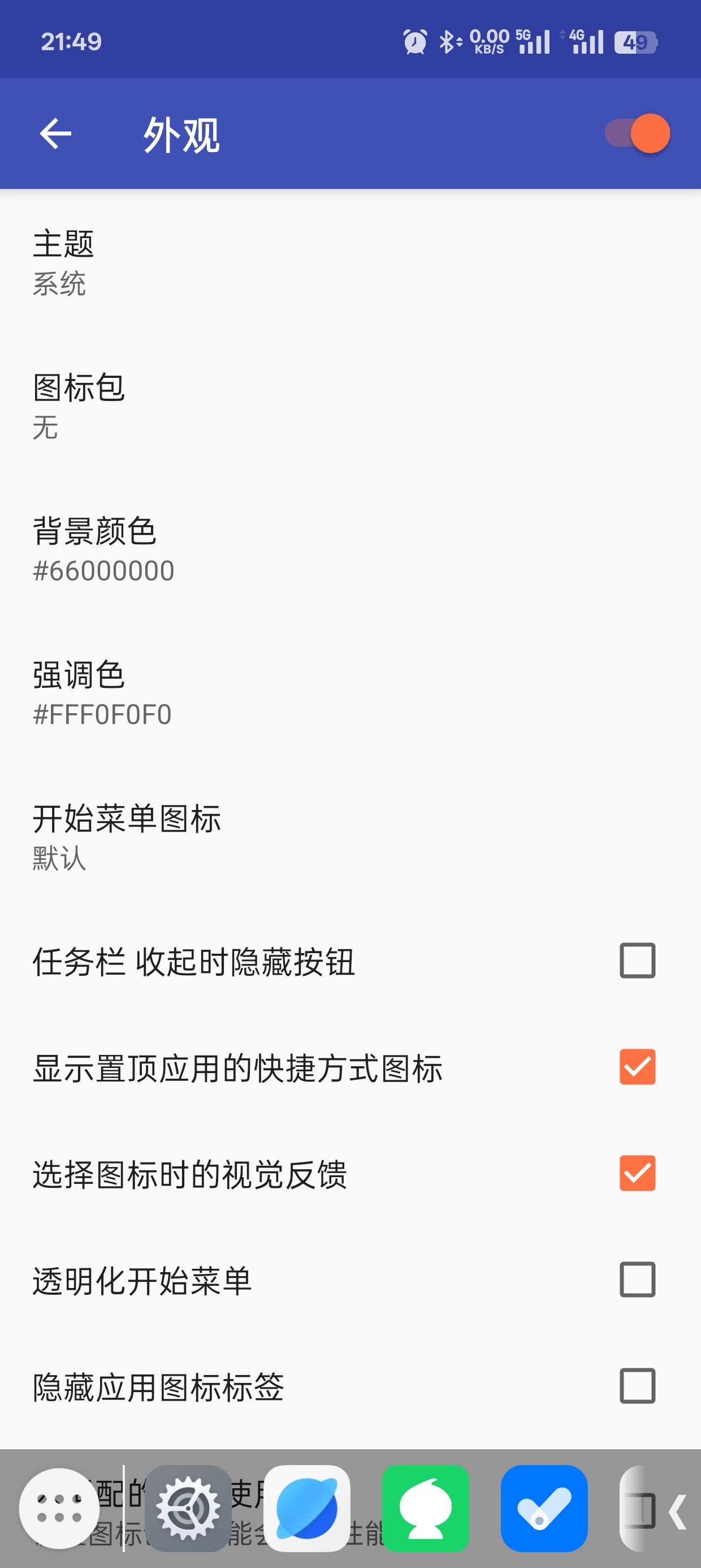Viewport: 701px width, 1568px height.
Task: Launch the gear settings app from taskbar
Action: [188, 1509]
